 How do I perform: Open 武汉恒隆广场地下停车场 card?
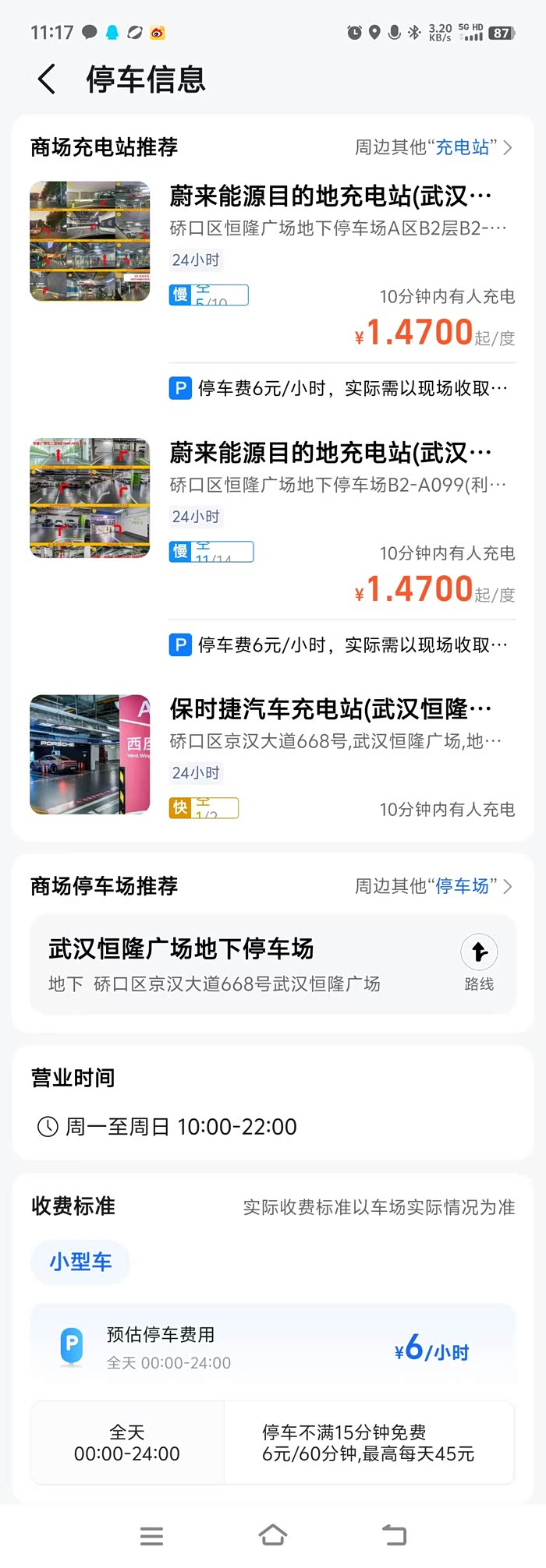pyautogui.click(x=234, y=964)
